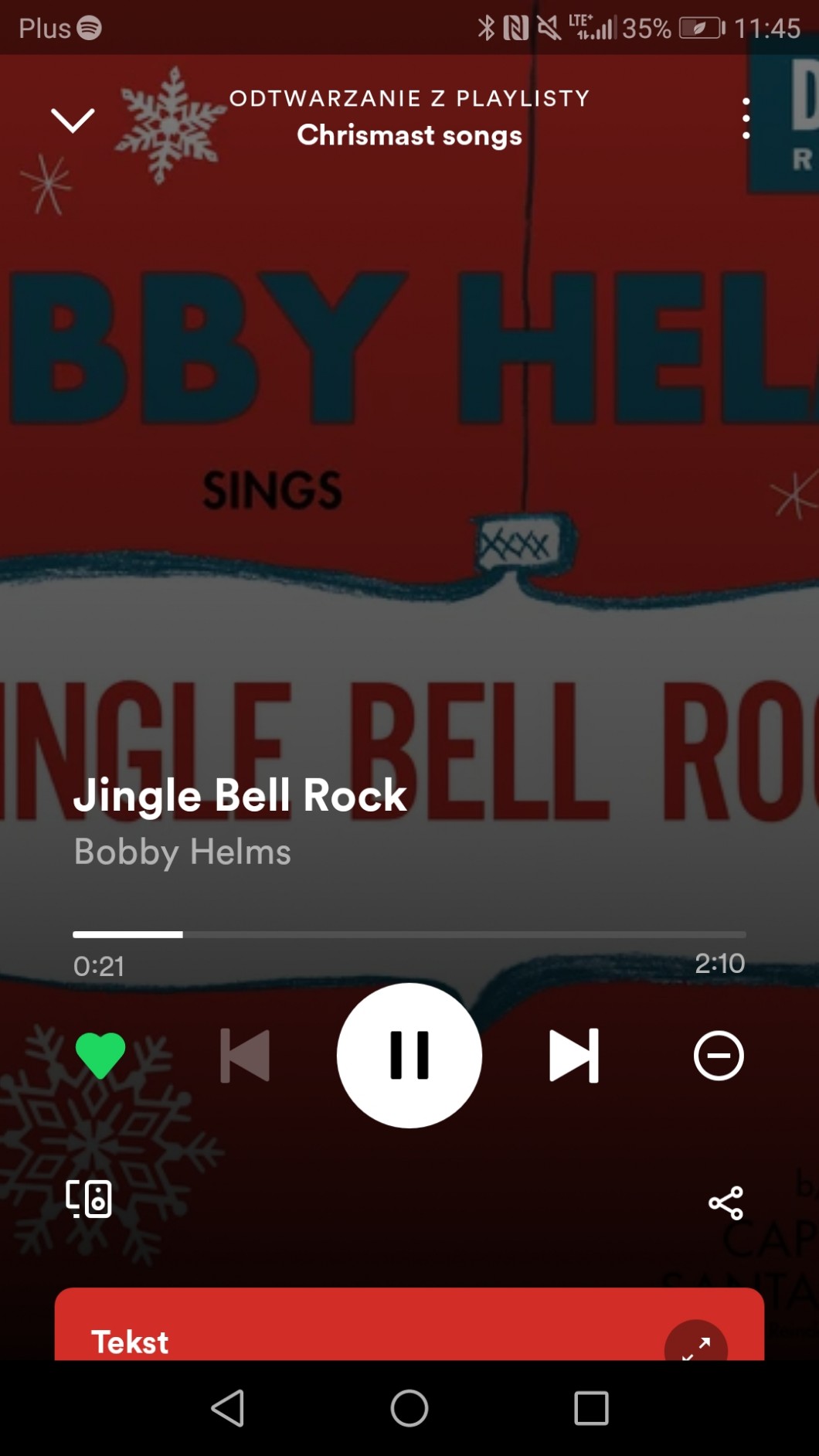Expand the Tekst lyrics card

point(695,1345)
